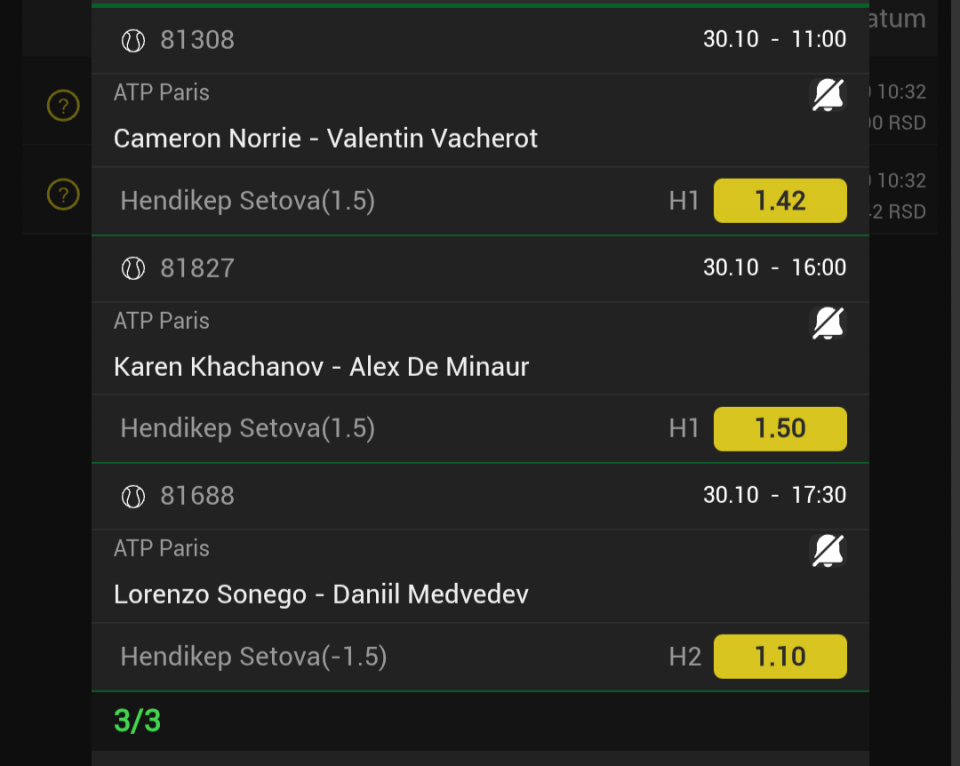
Task: Toggle notification bell for Norrie - Vacherot match
Action: [x=827, y=96]
